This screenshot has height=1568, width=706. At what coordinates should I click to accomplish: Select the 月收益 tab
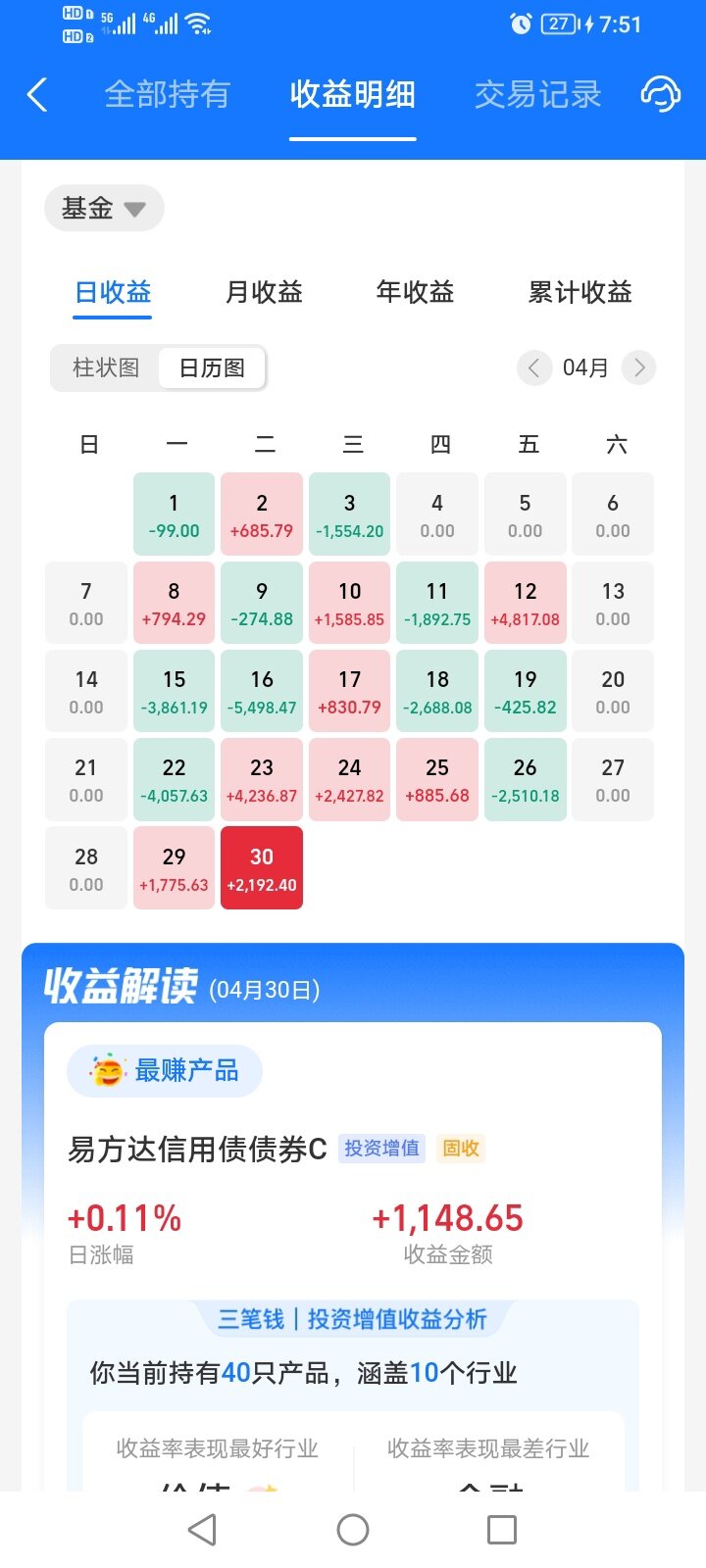click(264, 292)
